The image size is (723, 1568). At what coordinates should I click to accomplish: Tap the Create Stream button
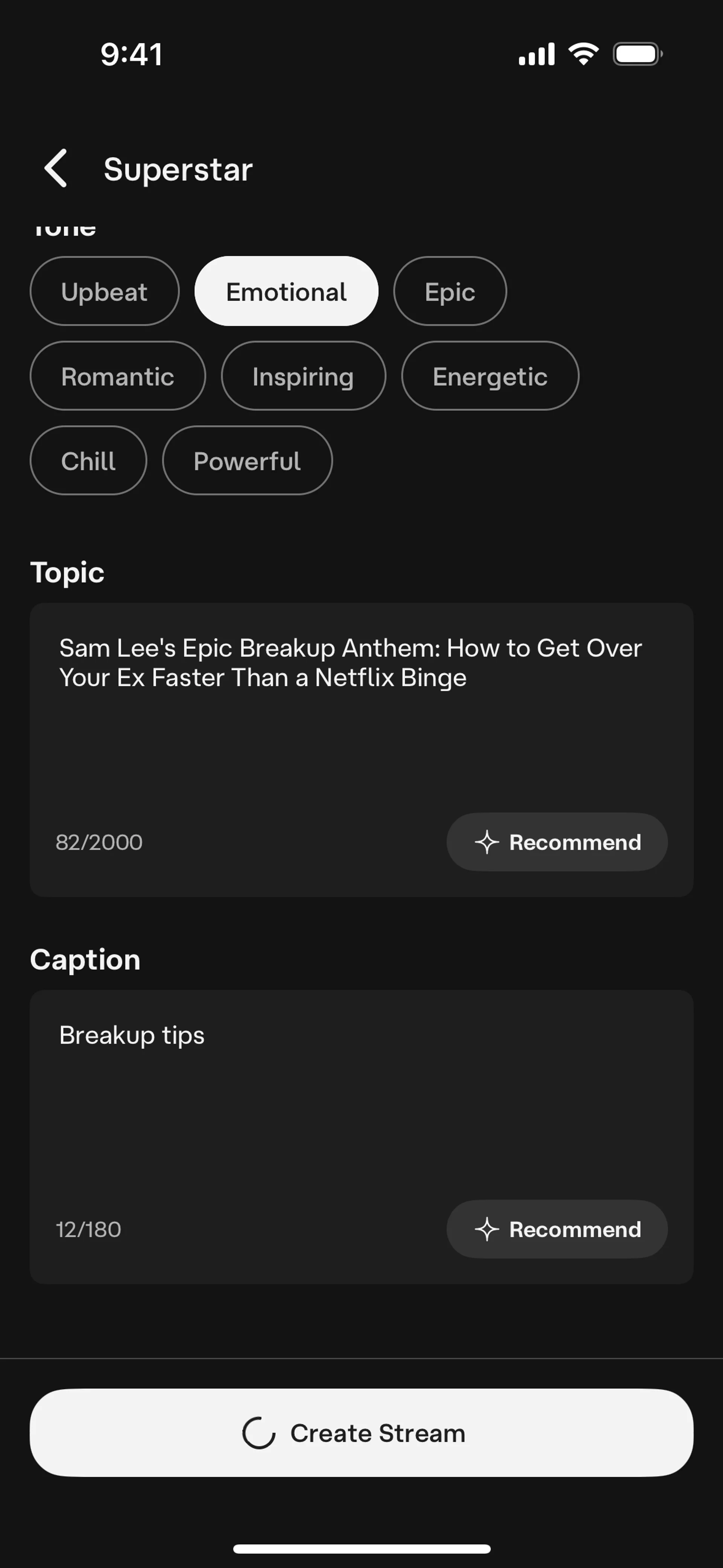(x=361, y=1433)
